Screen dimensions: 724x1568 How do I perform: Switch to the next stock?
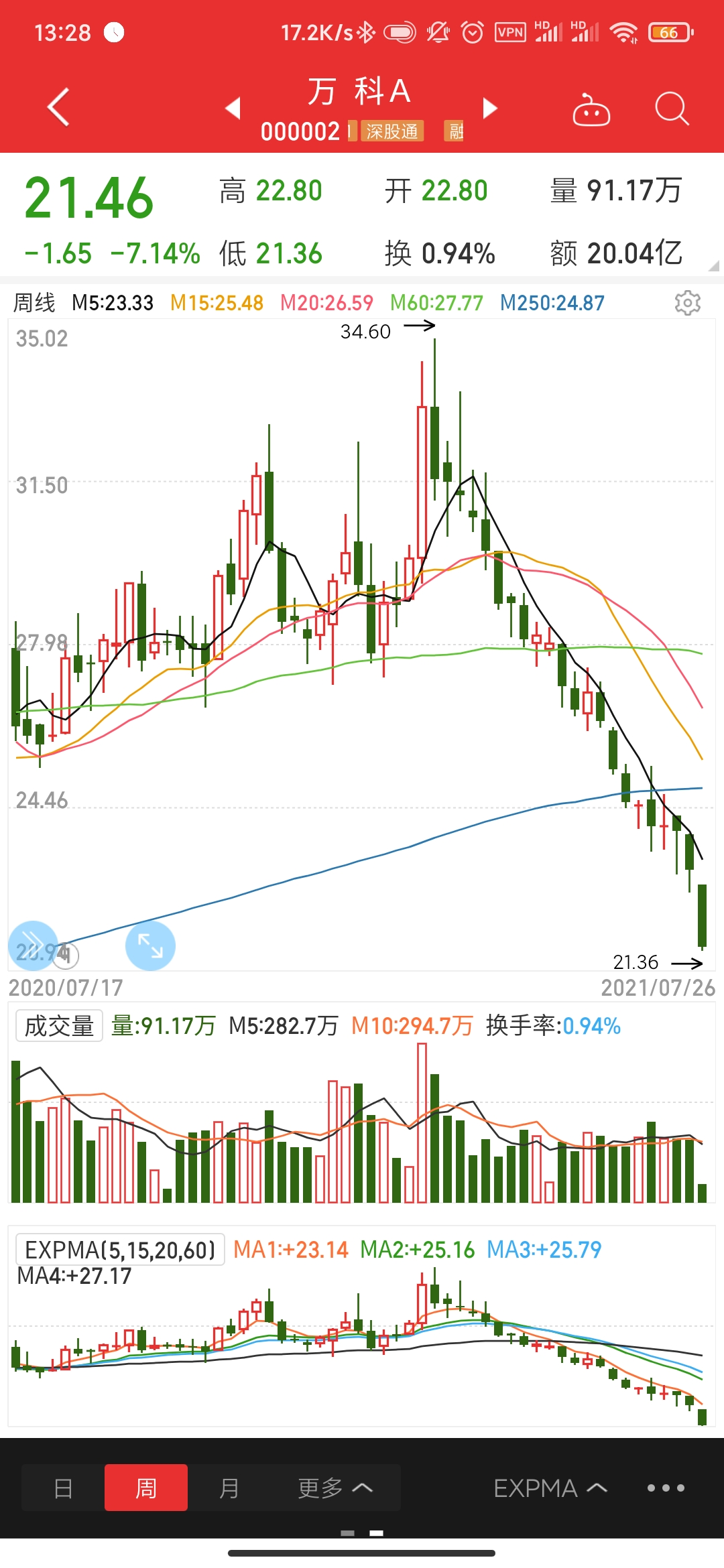point(490,108)
